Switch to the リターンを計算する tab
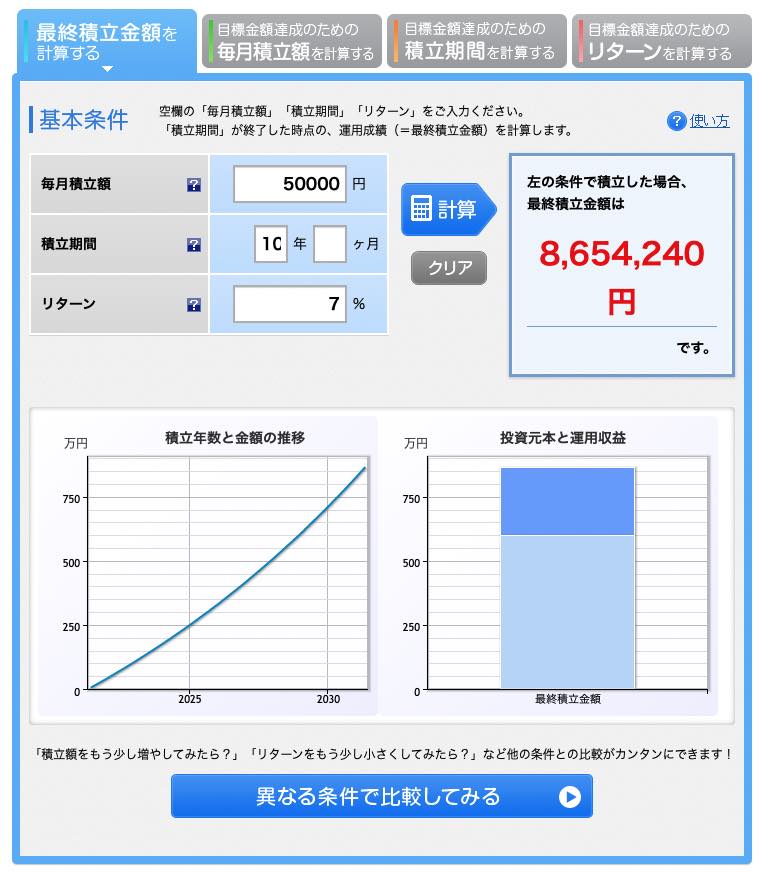The height and width of the screenshot is (875, 759). (x=661, y=42)
